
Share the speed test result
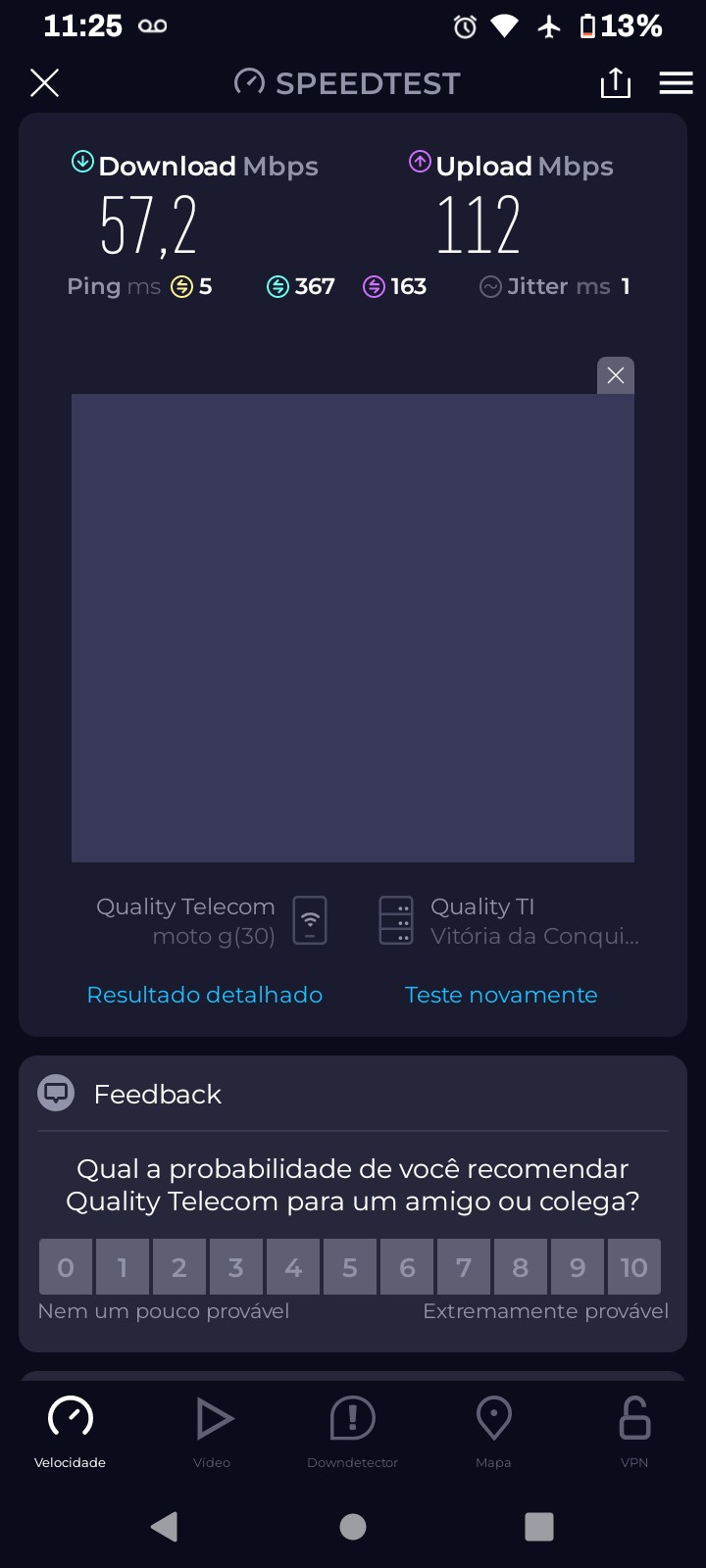615,83
